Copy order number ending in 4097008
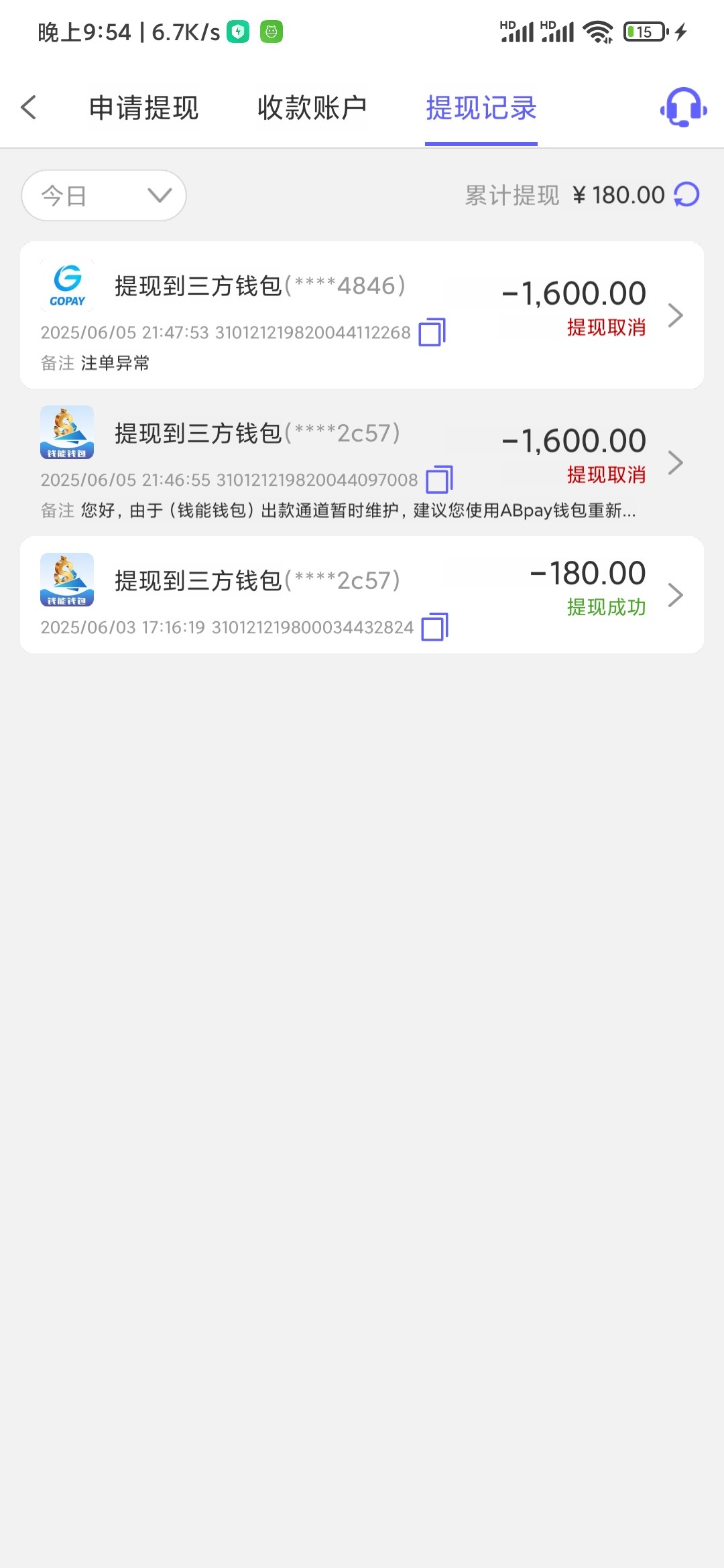This screenshot has height=1568, width=724. 440,480
